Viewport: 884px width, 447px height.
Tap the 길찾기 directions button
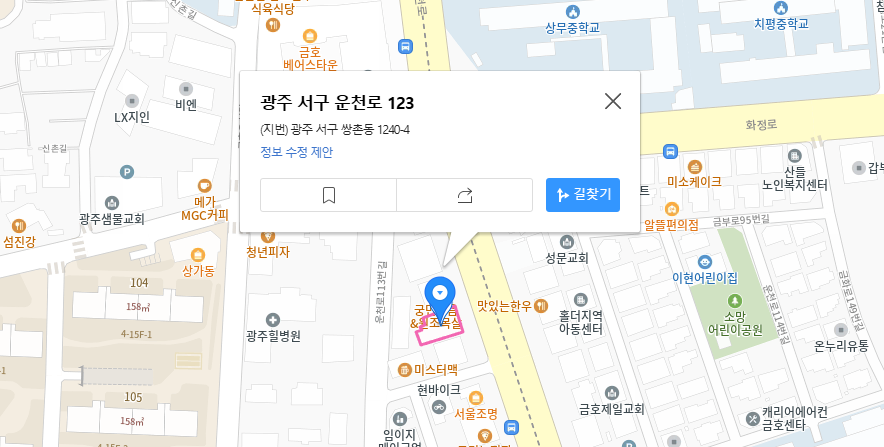(x=583, y=195)
